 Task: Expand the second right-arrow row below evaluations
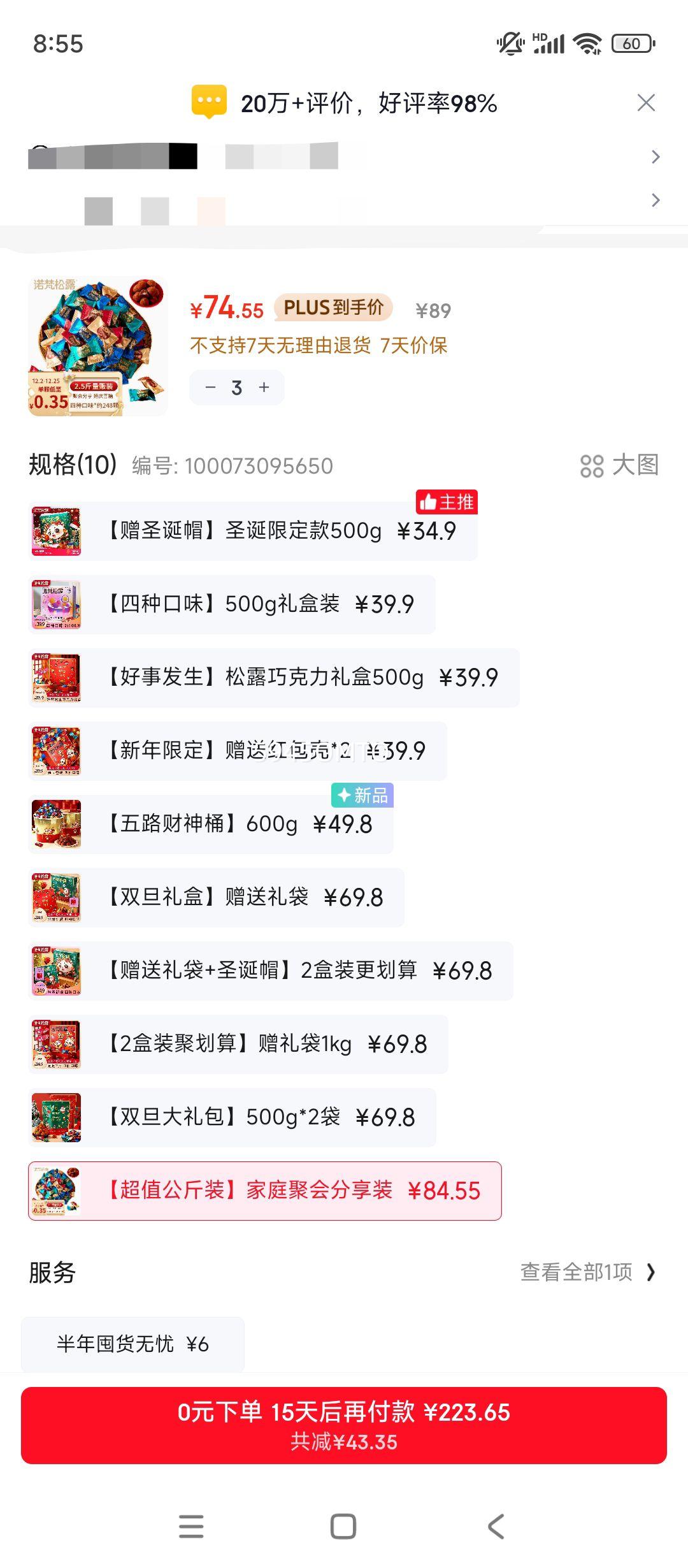click(x=655, y=201)
